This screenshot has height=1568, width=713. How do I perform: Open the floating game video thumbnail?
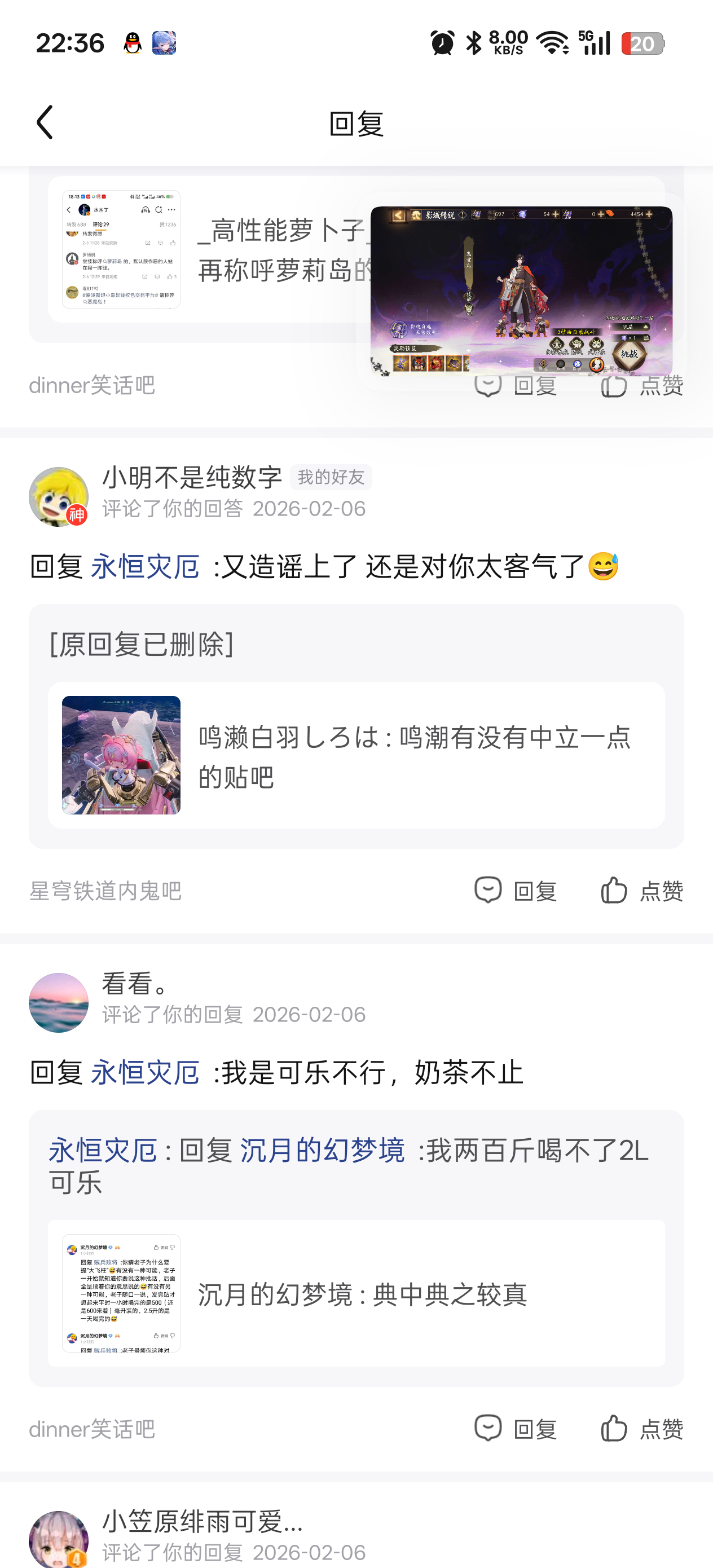[x=521, y=291]
